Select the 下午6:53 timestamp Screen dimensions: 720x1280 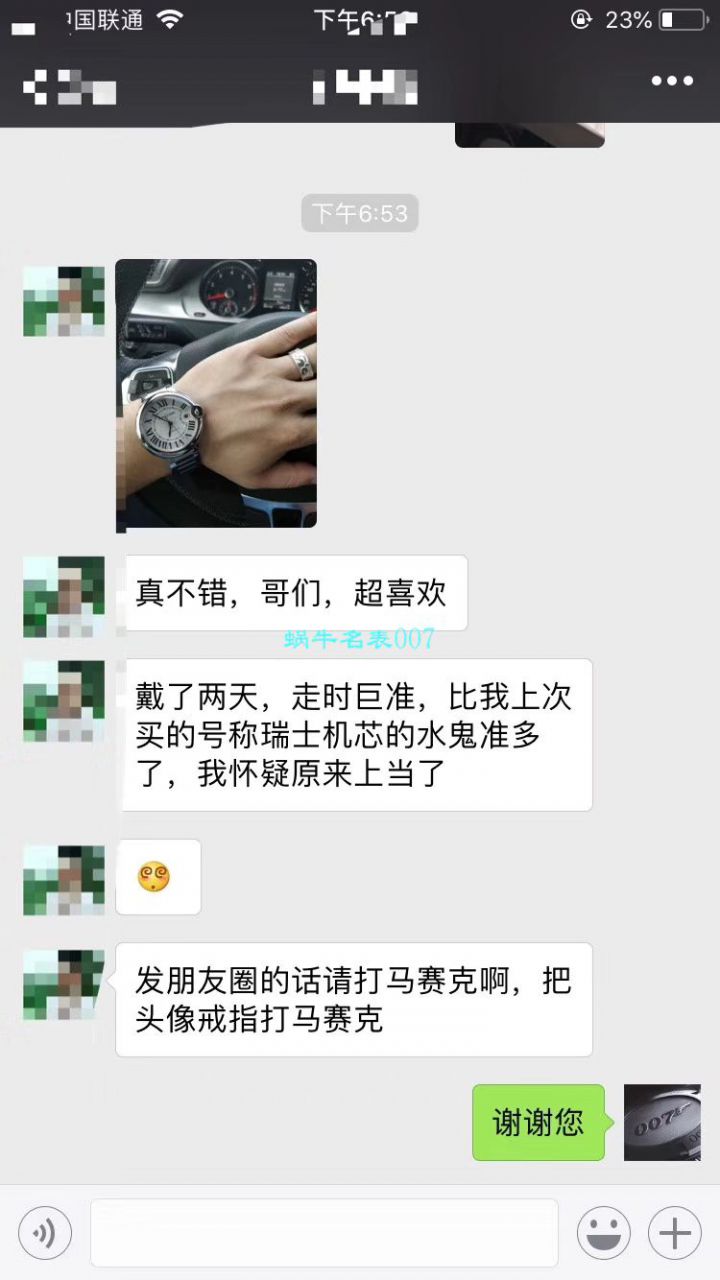pos(360,213)
